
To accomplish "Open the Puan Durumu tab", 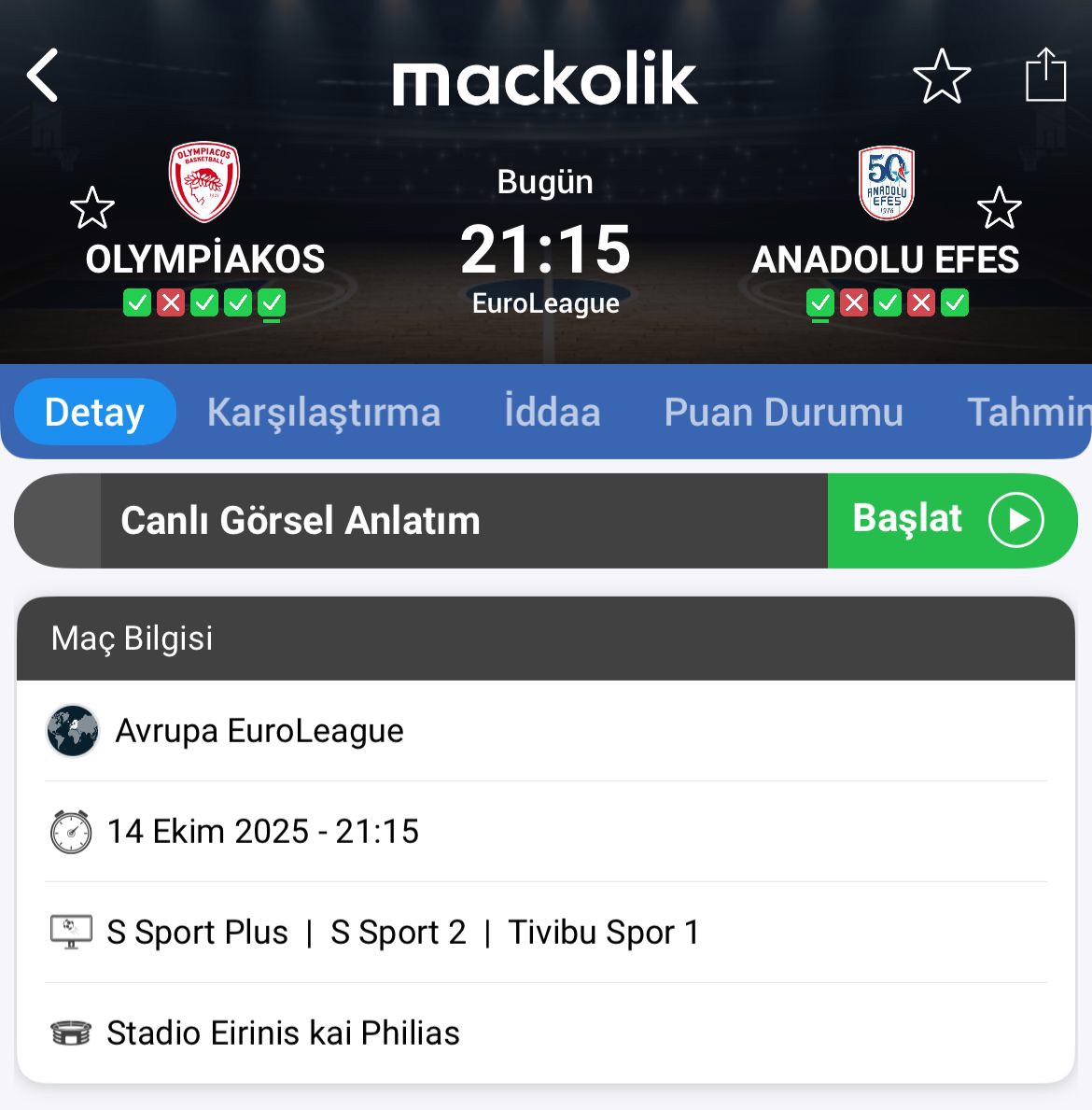I will [x=783, y=412].
